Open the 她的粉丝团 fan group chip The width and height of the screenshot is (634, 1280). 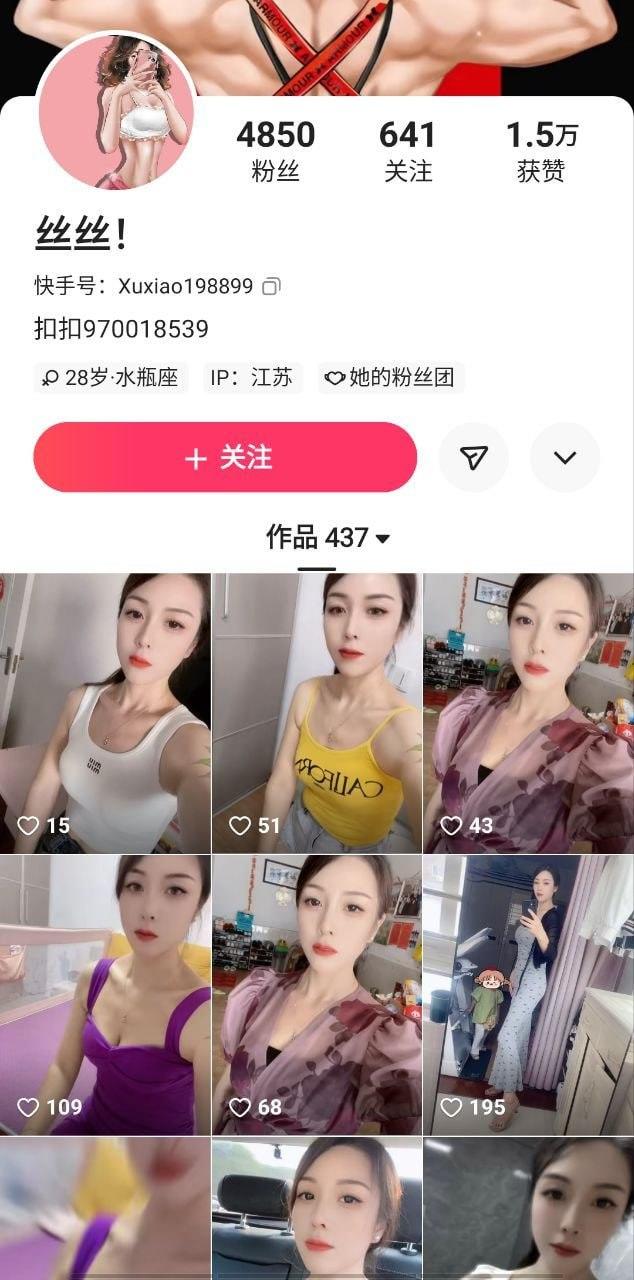coord(391,378)
